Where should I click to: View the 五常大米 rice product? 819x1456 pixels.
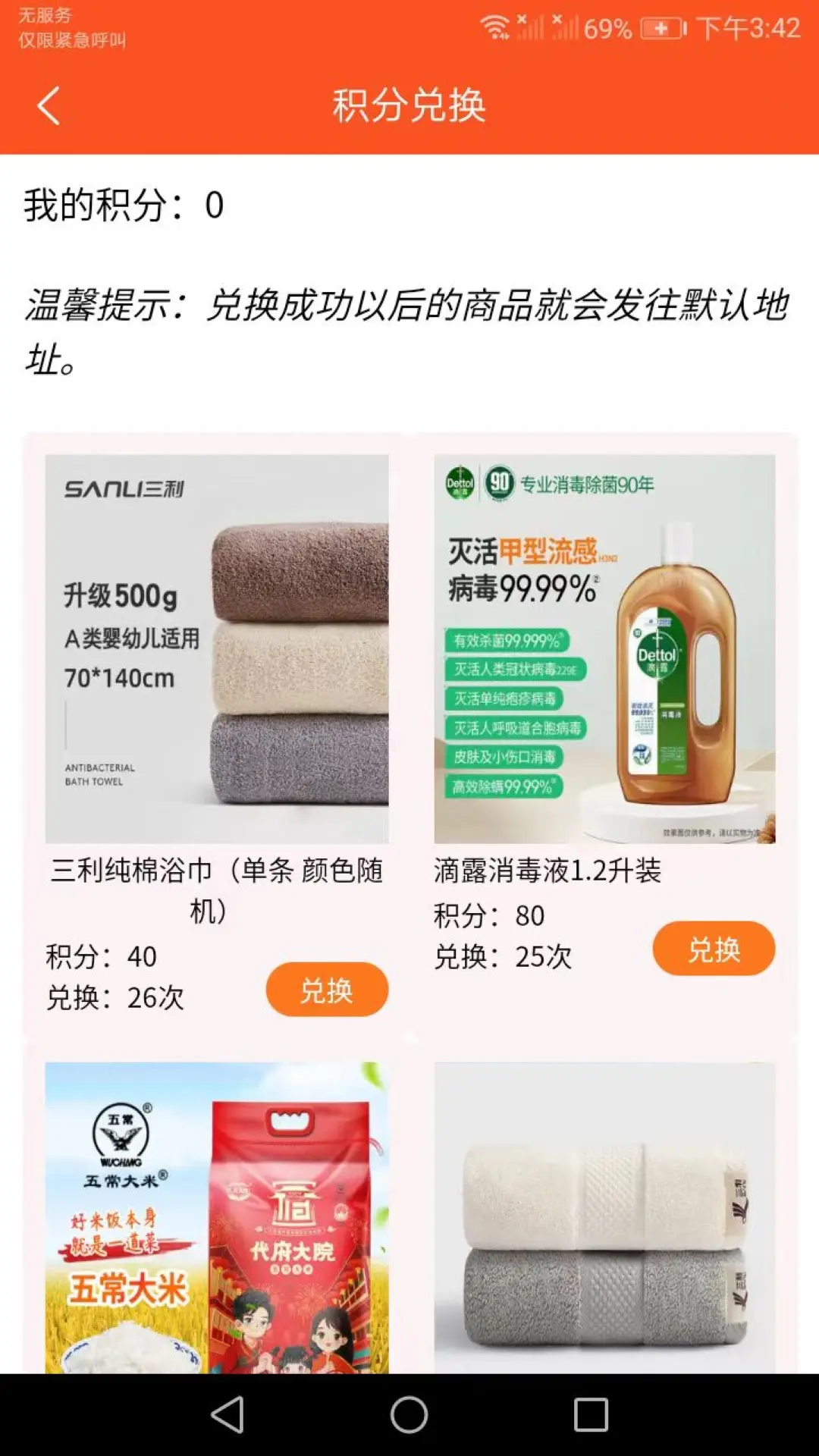coord(217,1217)
